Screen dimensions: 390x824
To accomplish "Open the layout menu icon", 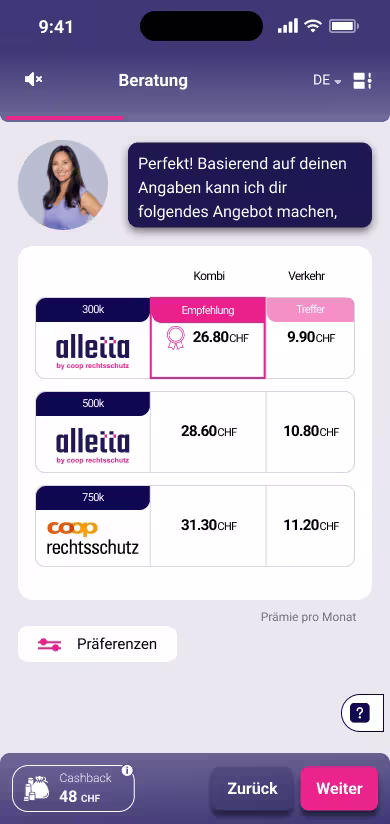I will [x=362, y=80].
